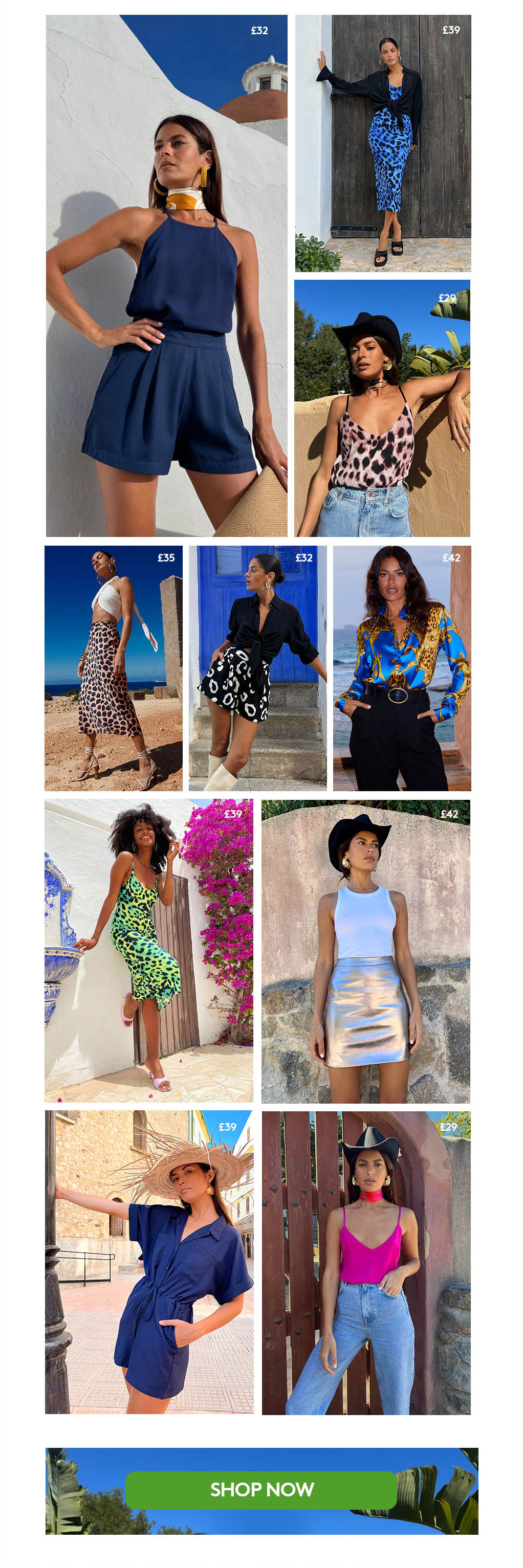Select the hot pink cami top for £29
This screenshot has height=1568, width=523.
[366, 1263]
